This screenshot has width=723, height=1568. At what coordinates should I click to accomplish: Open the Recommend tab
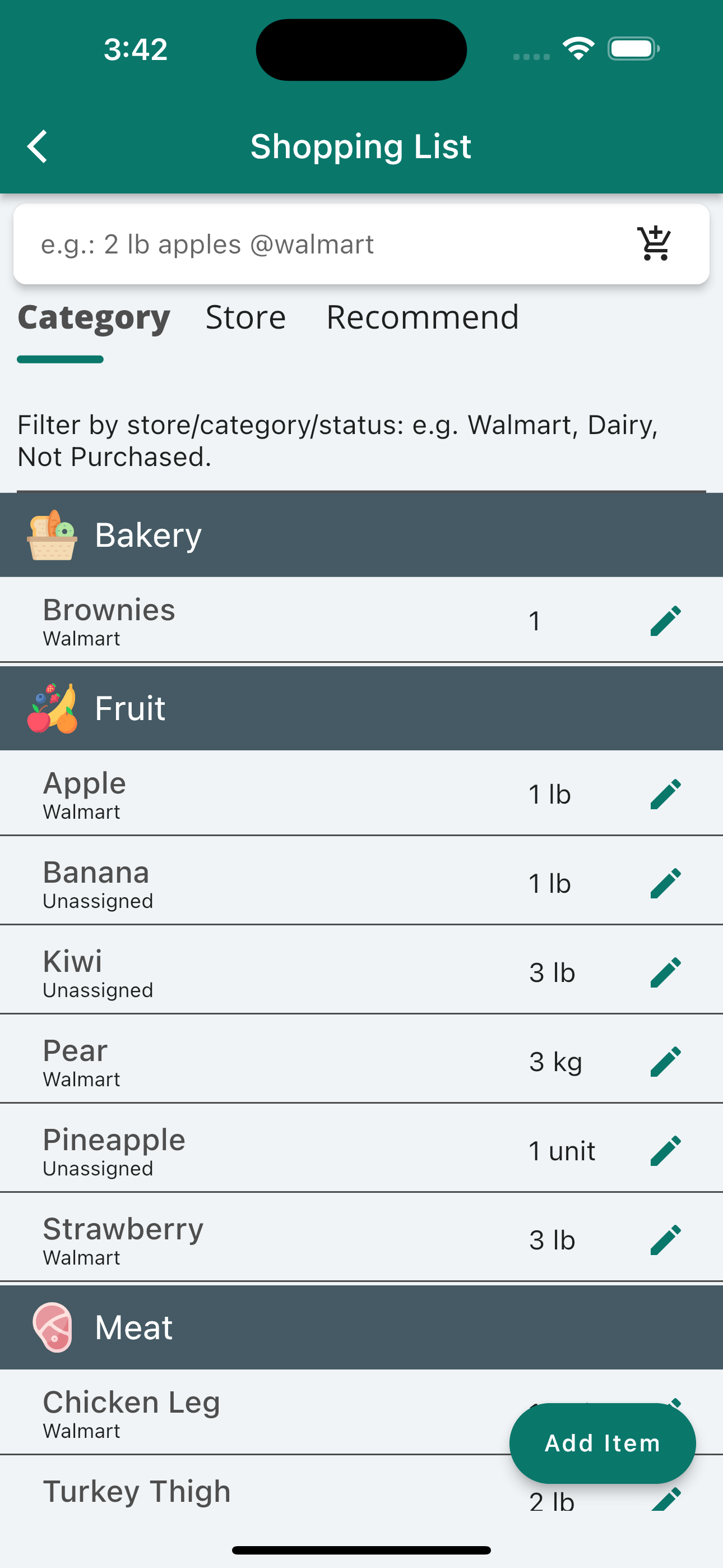[x=423, y=318]
